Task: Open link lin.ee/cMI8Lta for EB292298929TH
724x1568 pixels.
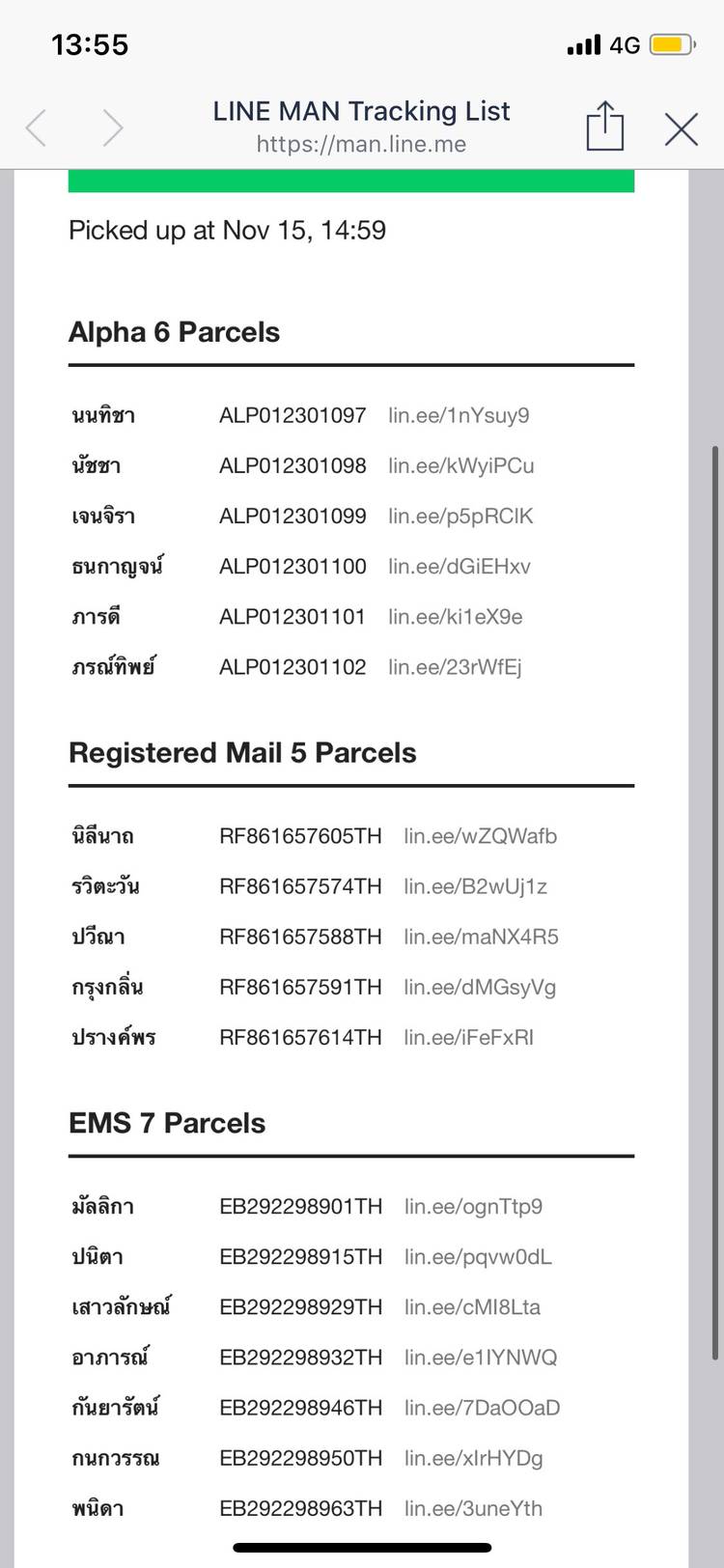Action: click(x=472, y=1307)
